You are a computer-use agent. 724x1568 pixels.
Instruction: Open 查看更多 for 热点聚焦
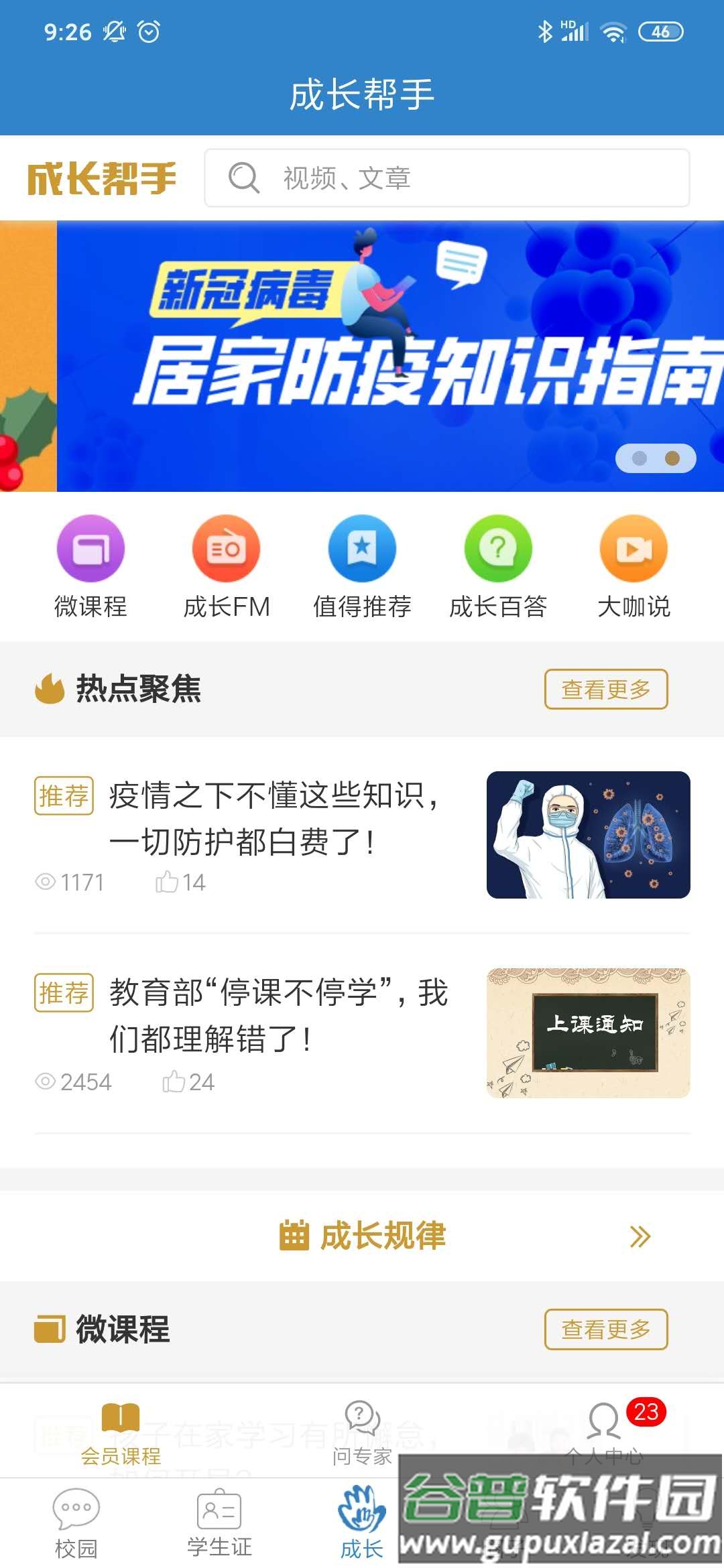[605, 689]
